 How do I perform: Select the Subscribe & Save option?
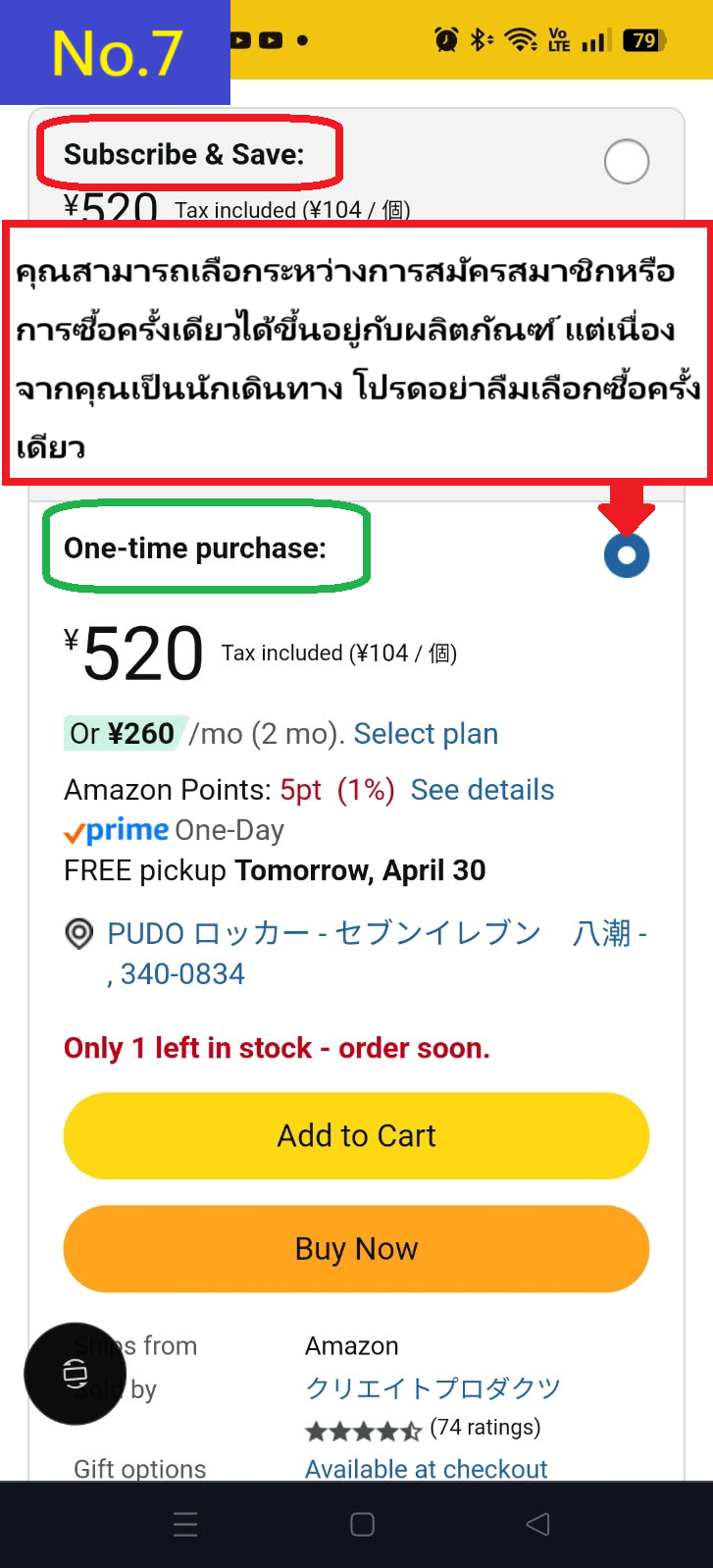pos(626,162)
